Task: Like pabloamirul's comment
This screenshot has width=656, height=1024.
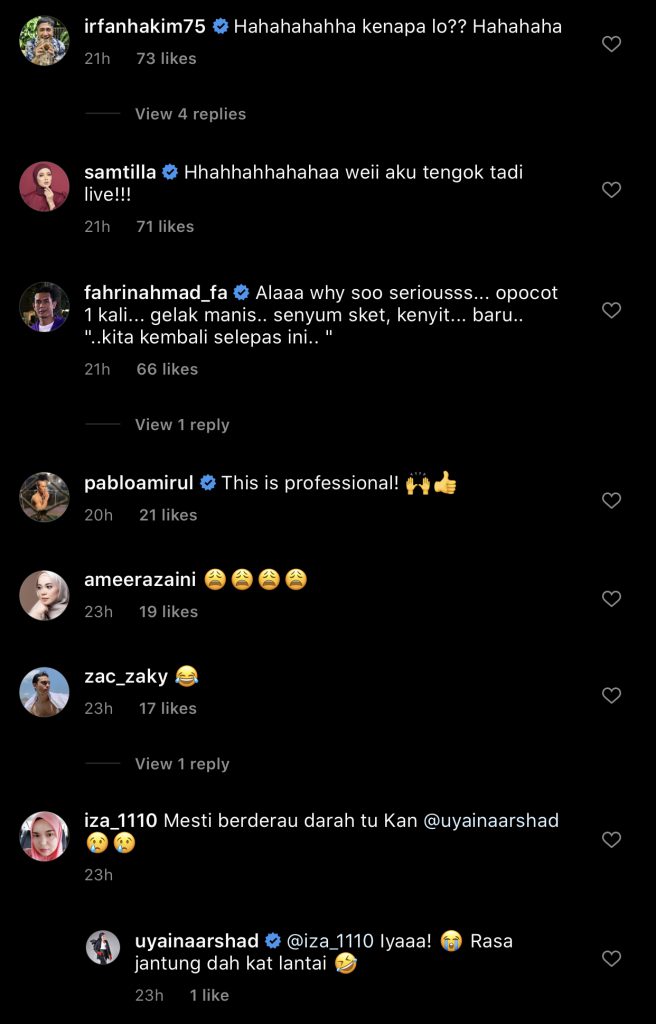Action: click(x=611, y=500)
